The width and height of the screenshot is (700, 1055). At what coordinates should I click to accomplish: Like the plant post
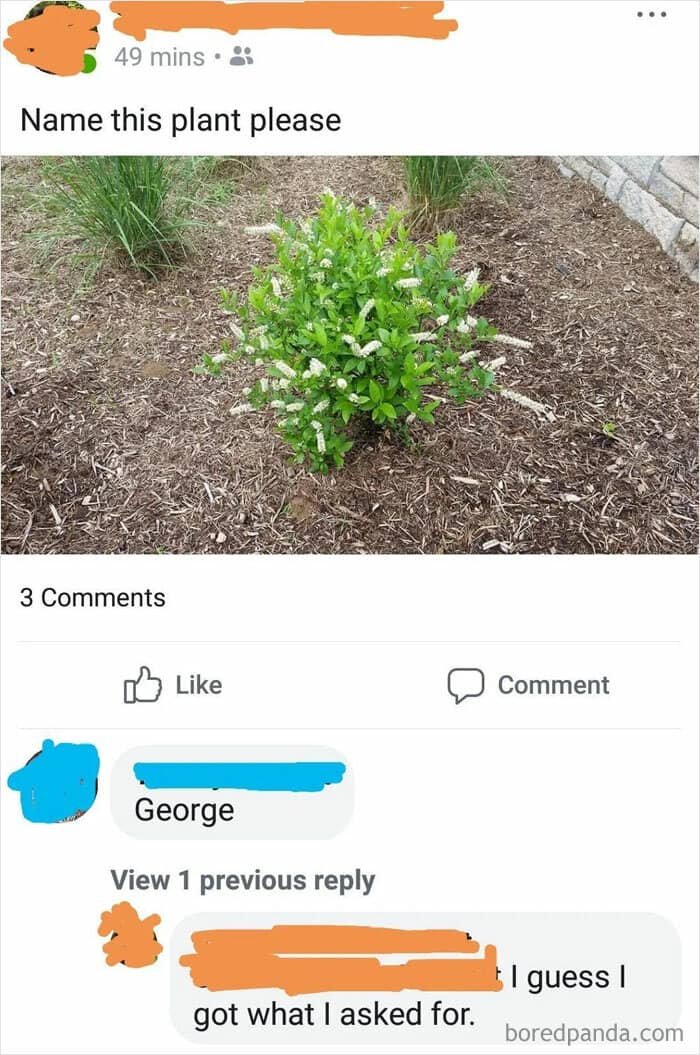(x=173, y=685)
